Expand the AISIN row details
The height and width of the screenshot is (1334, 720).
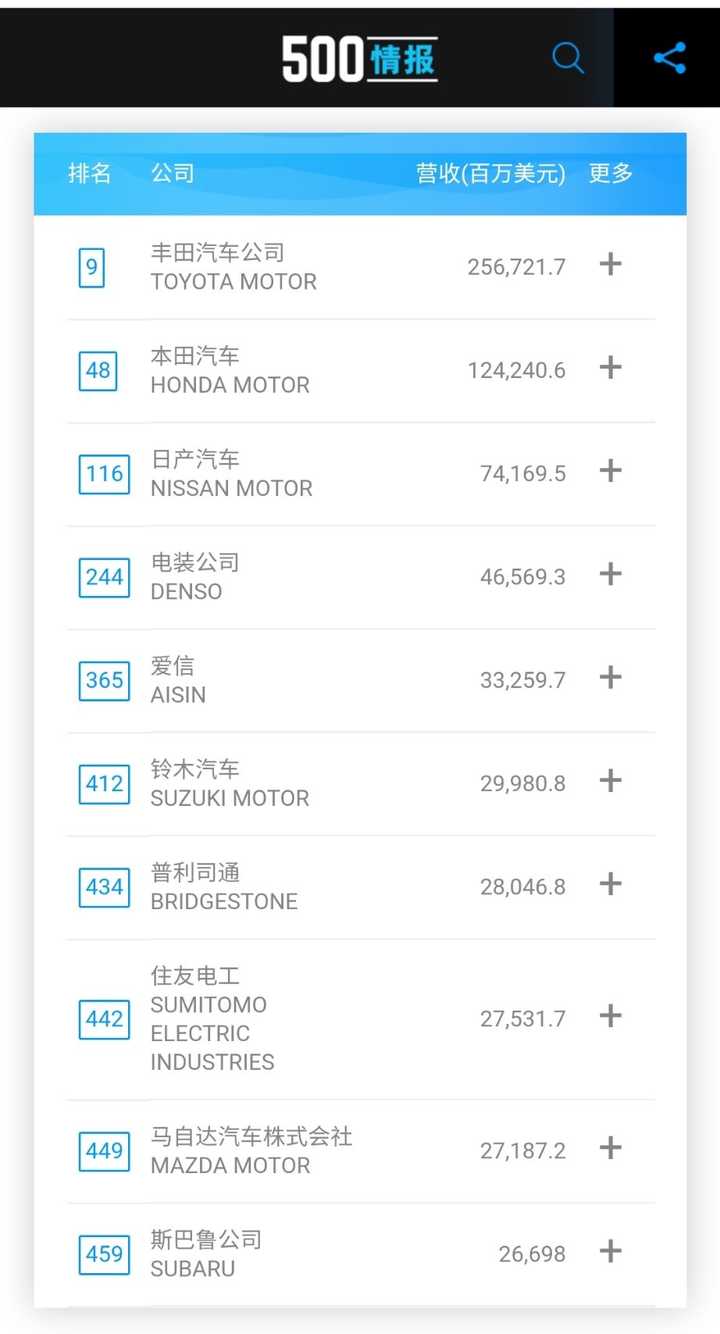coord(610,677)
